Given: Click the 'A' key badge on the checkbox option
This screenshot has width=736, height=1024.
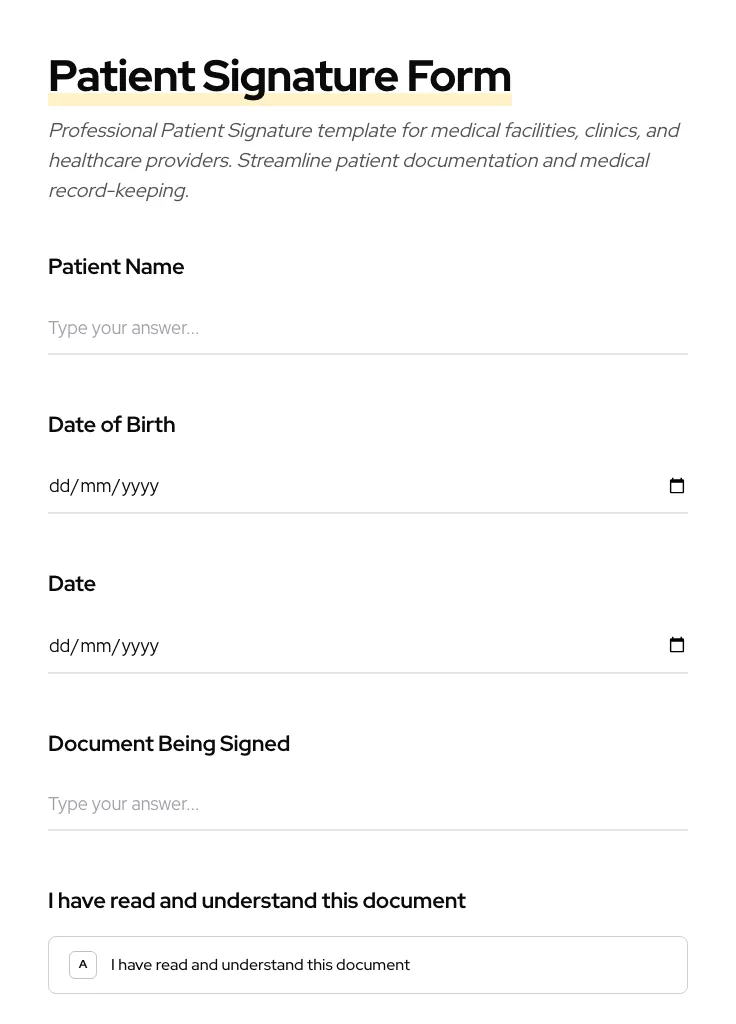Looking at the screenshot, I should pos(83,964).
